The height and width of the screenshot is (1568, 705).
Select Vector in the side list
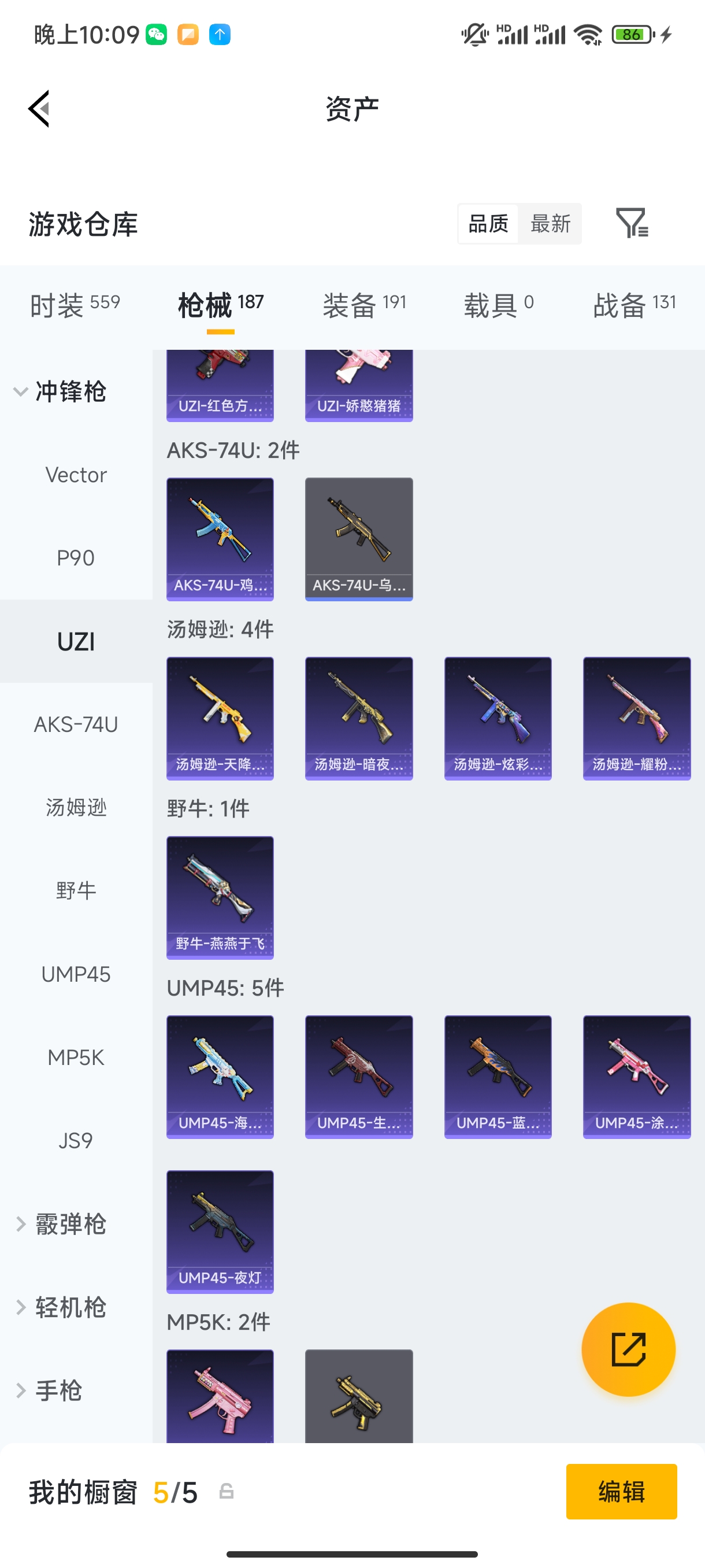76,475
